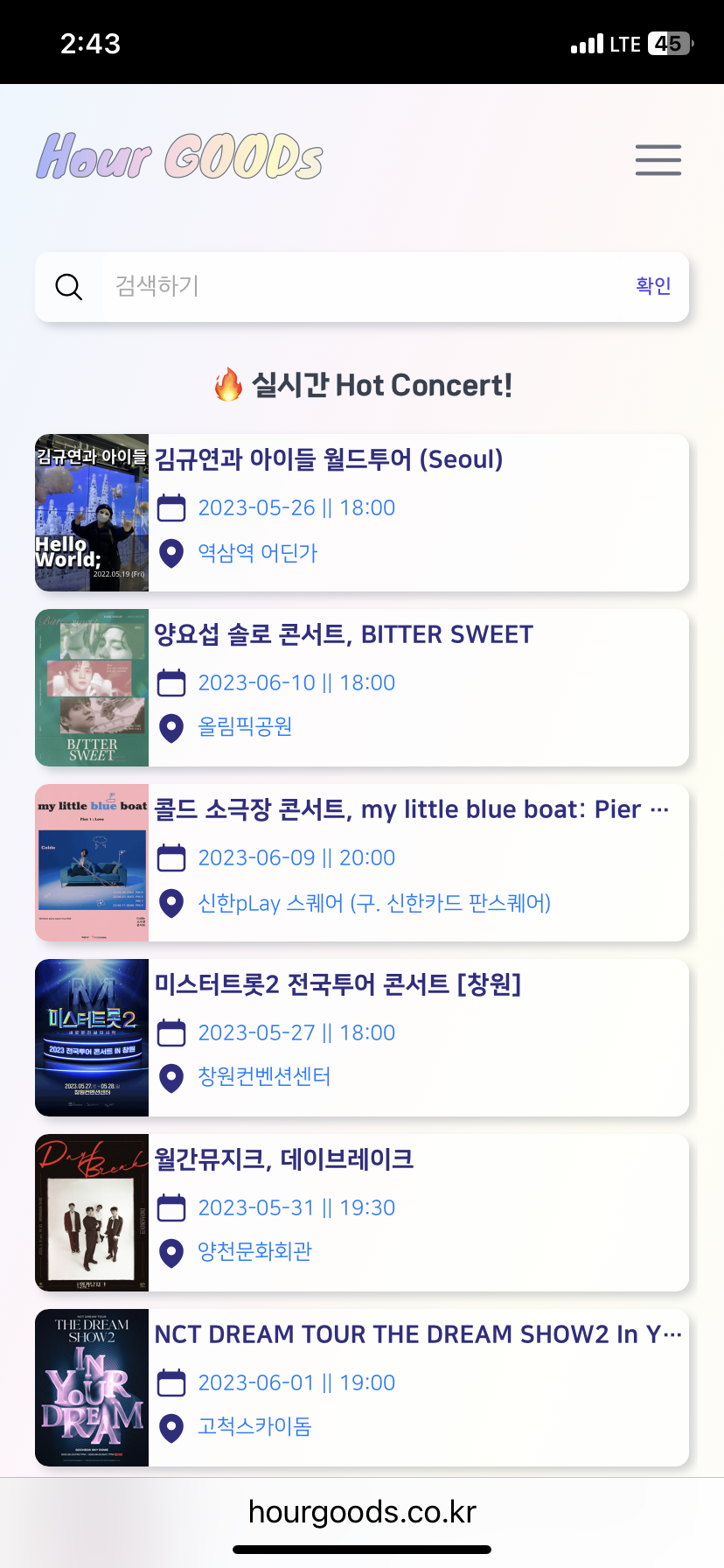Open 콜드 소극장 콘서트 my little blue boat

(362, 863)
